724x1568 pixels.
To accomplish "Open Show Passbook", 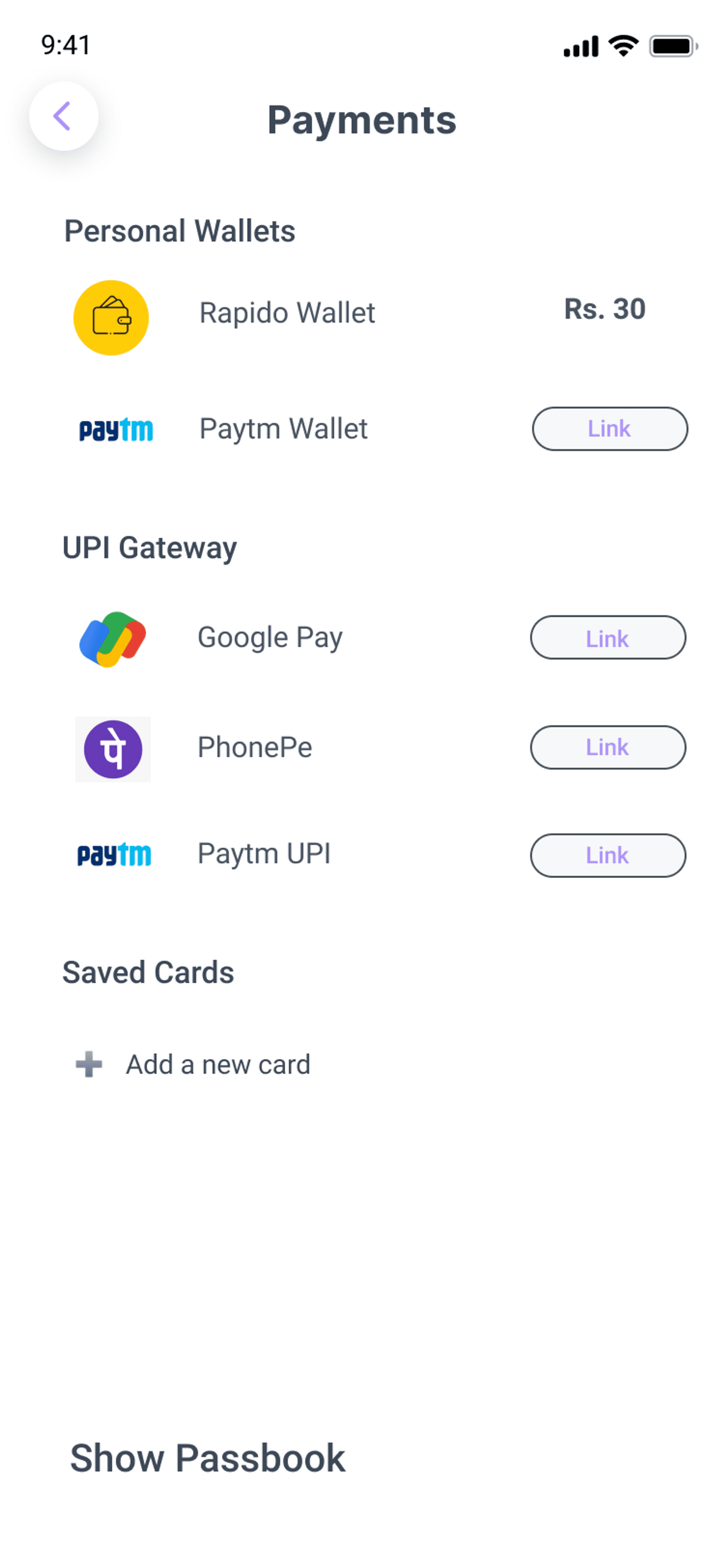I will (207, 1458).
